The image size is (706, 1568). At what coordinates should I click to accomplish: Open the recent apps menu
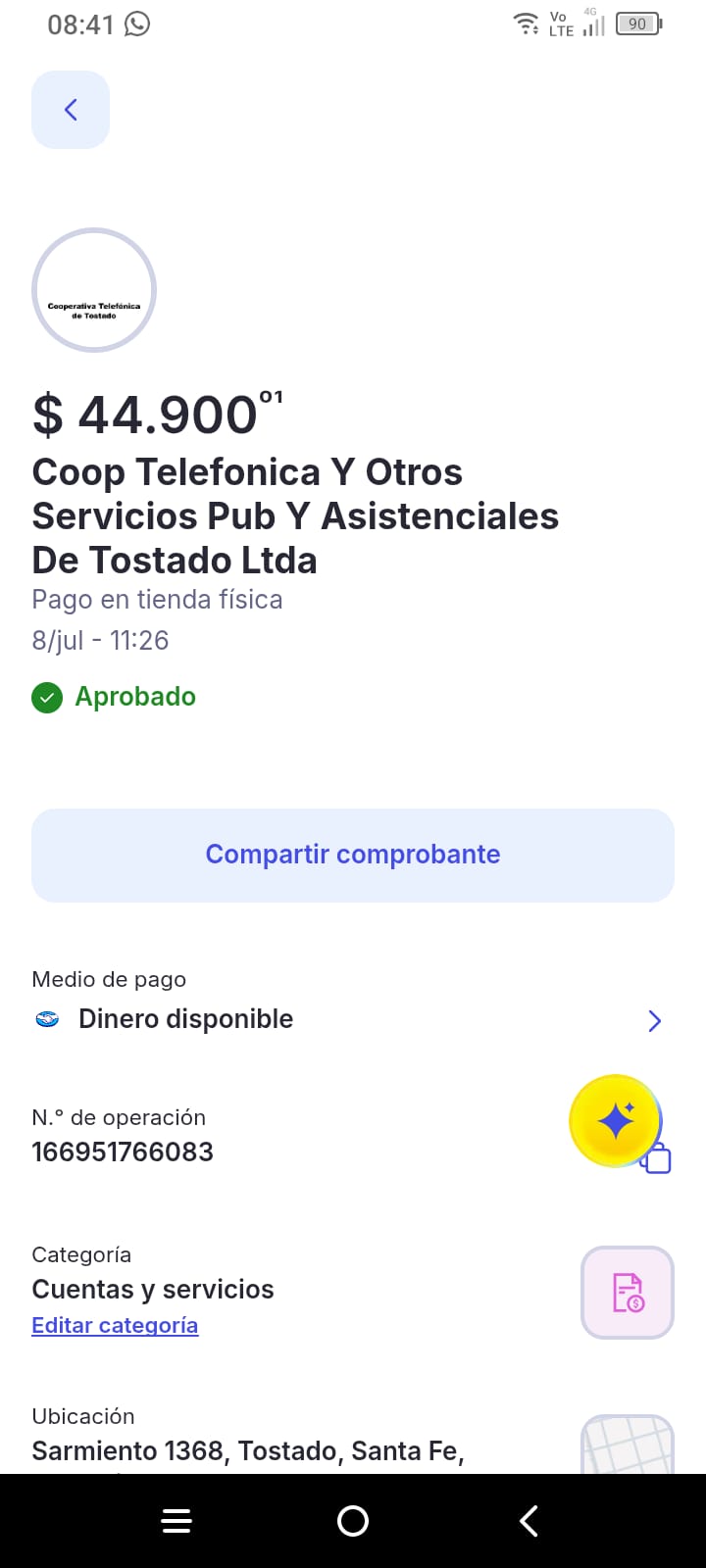tap(176, 1521)
